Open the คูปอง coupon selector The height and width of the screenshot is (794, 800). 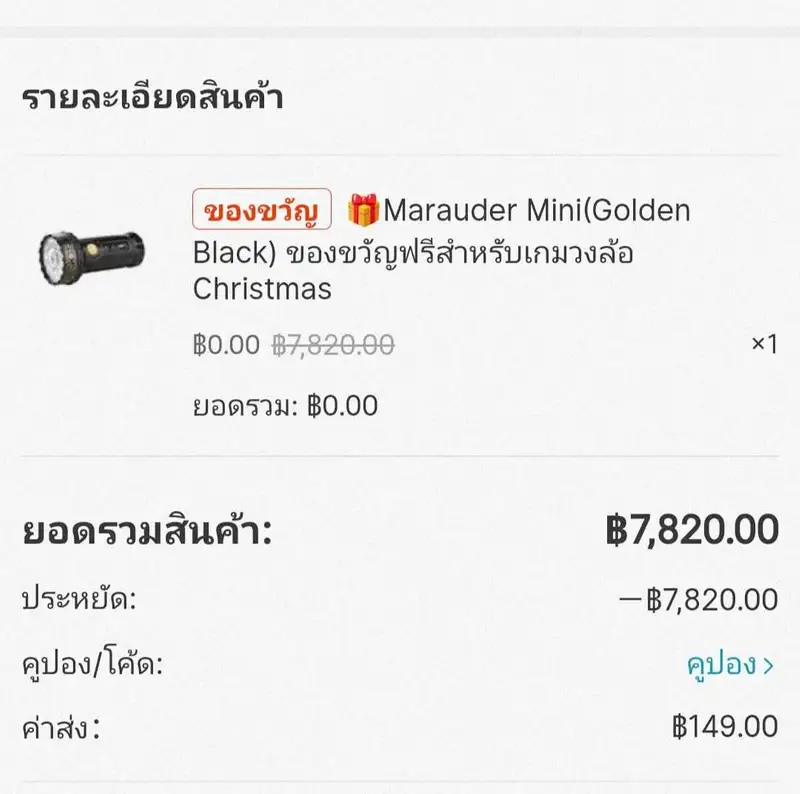coord(730,665)
